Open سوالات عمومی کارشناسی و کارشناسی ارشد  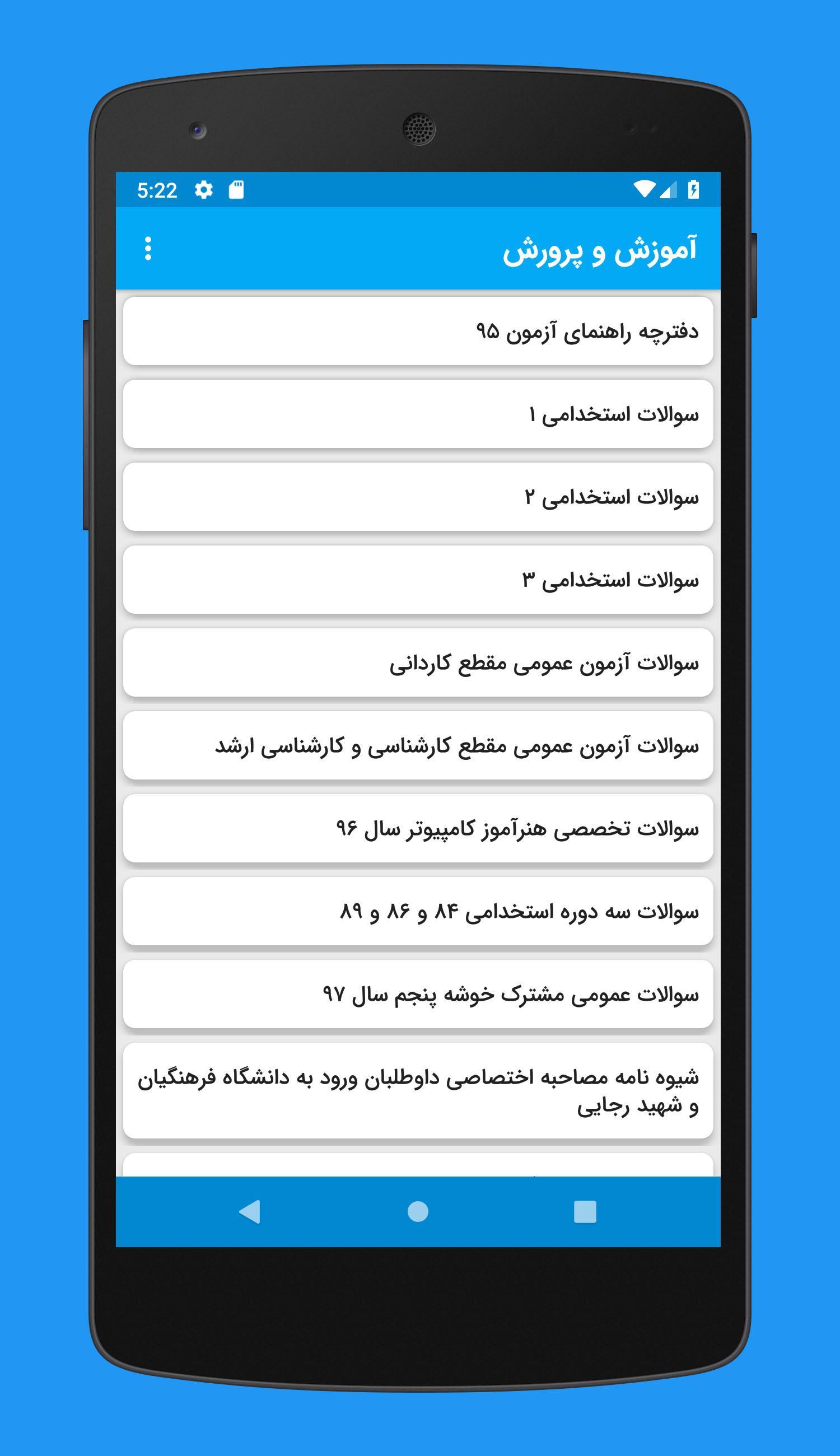point(418,745)
